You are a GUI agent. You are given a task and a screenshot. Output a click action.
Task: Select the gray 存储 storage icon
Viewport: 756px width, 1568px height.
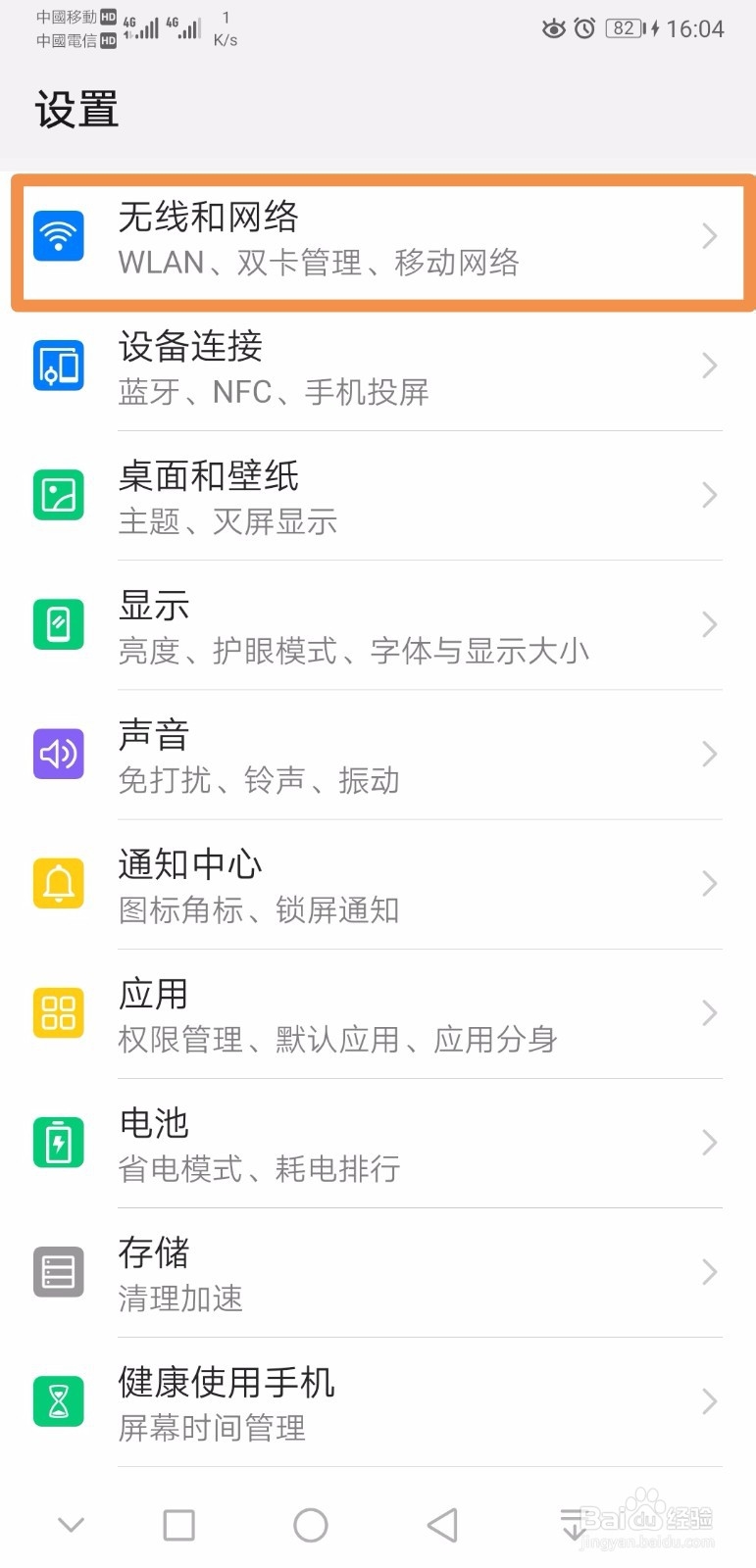click(x=58, y=1271)
